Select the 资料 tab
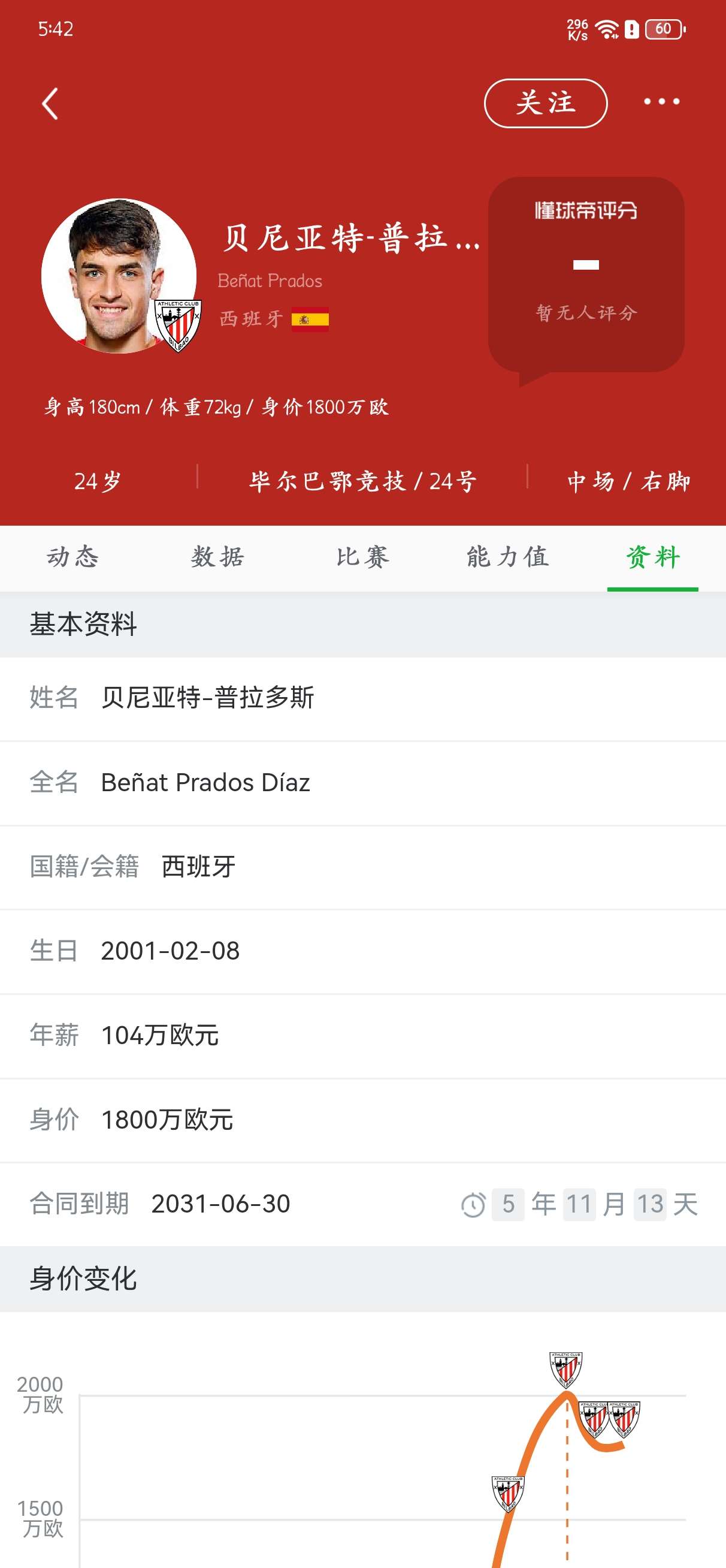The image size is (726, 1568). 653,557
